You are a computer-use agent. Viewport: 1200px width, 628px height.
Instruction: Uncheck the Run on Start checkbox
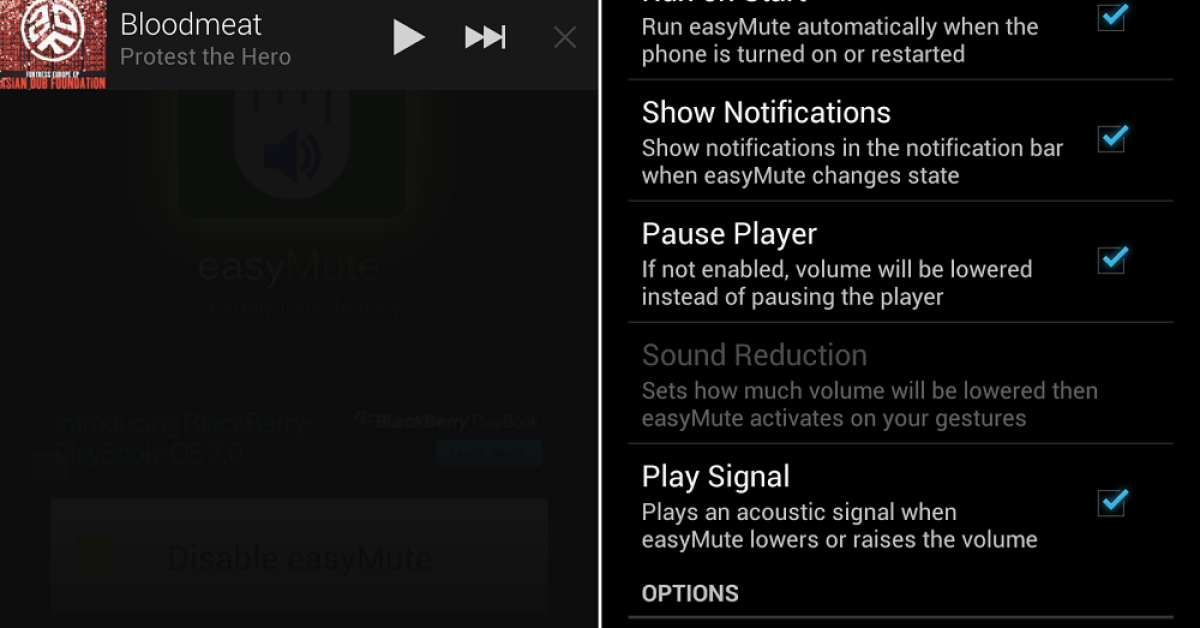(1112, 17)
